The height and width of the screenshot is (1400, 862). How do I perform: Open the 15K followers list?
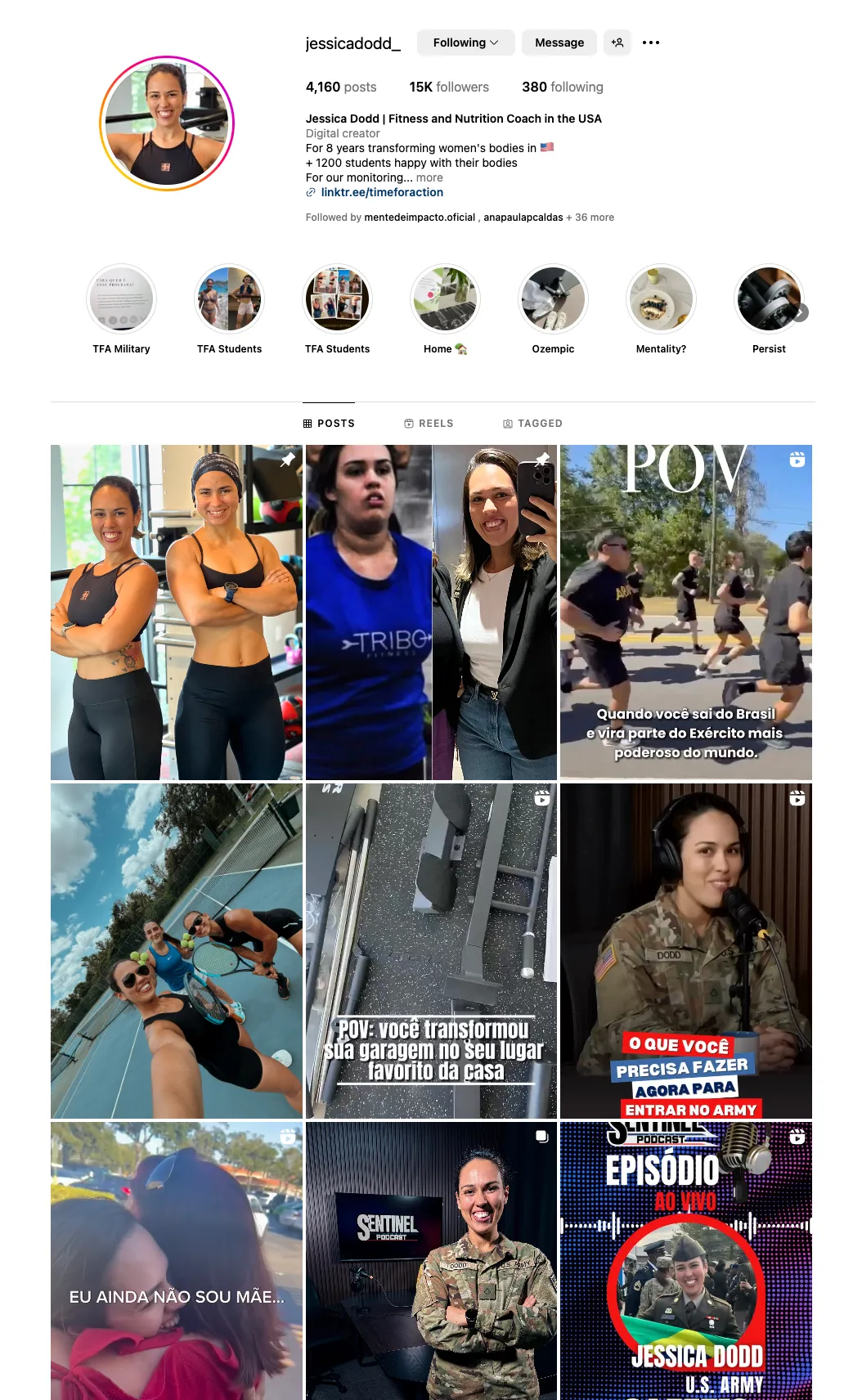coord(449,87)
